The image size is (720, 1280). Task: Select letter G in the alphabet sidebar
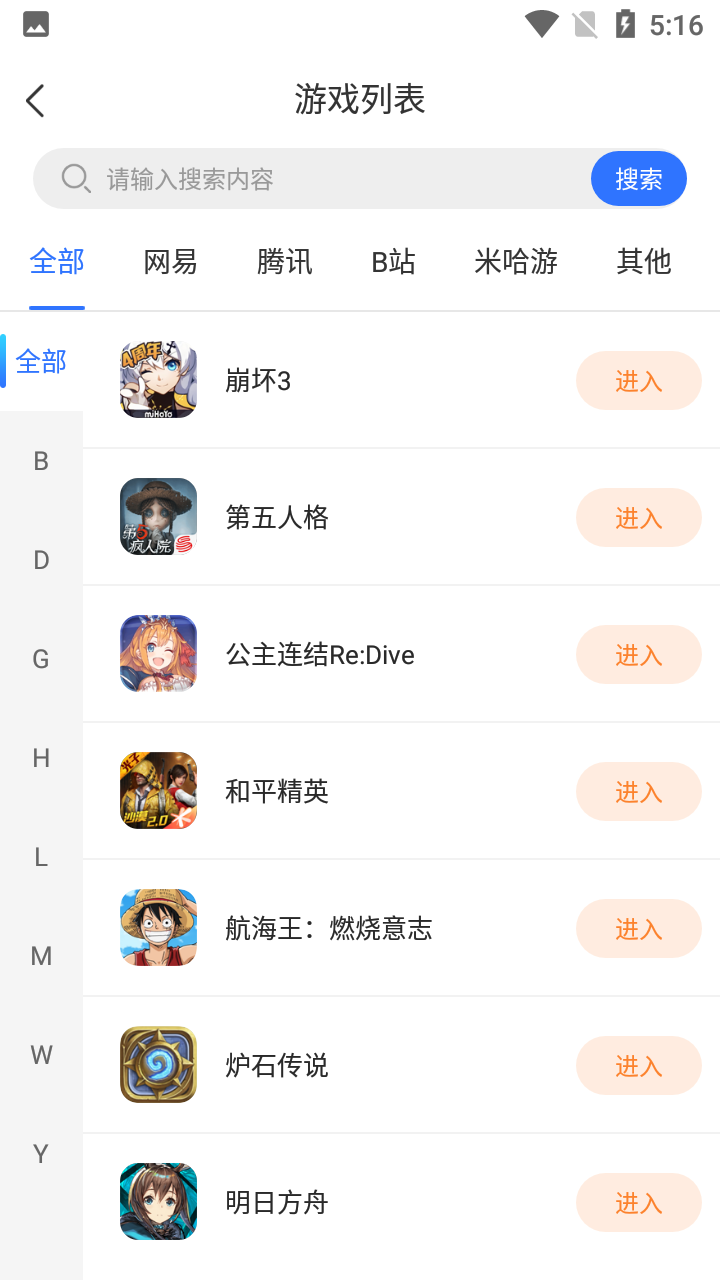pyautogui.click(x=40, y=659)
